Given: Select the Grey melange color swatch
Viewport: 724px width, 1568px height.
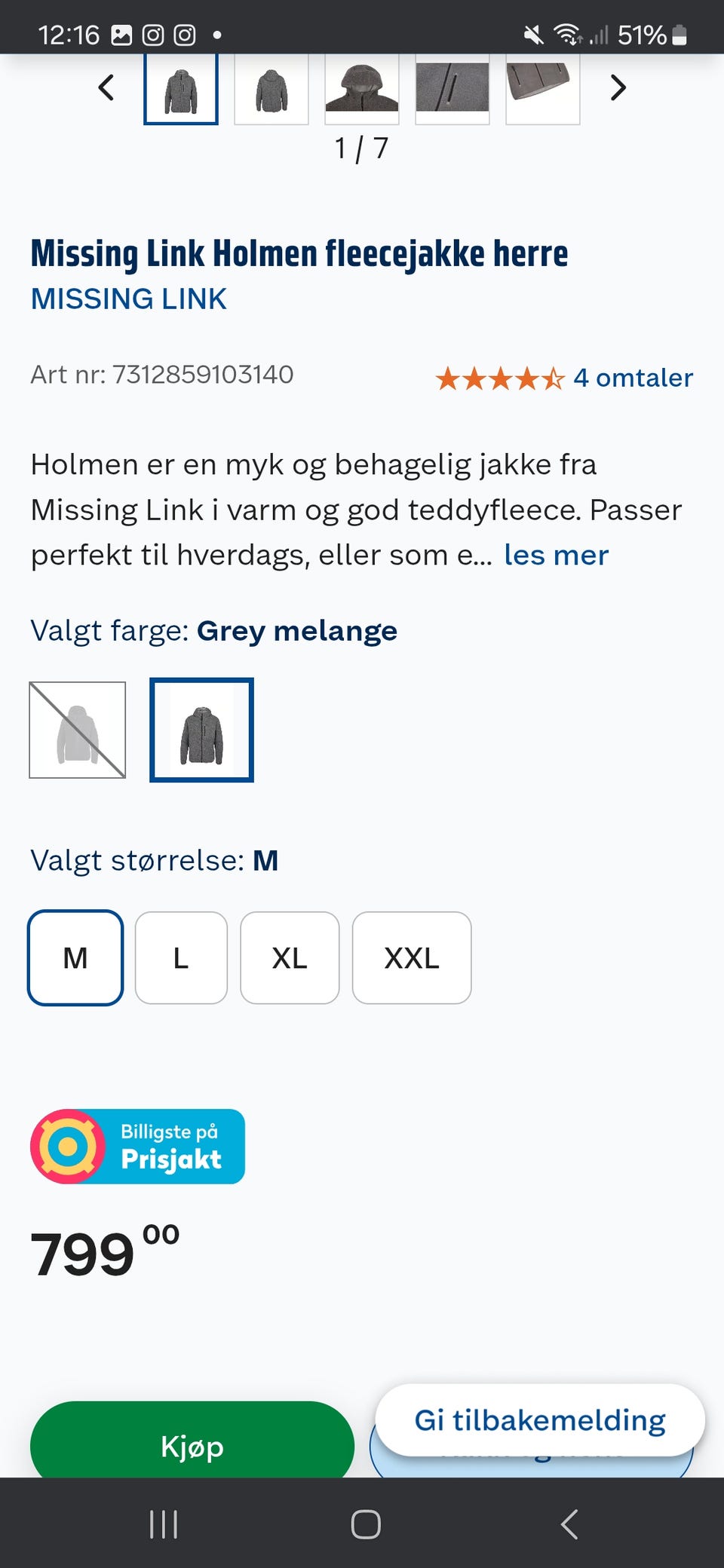Looking at the screenshot, I should 201,730.
